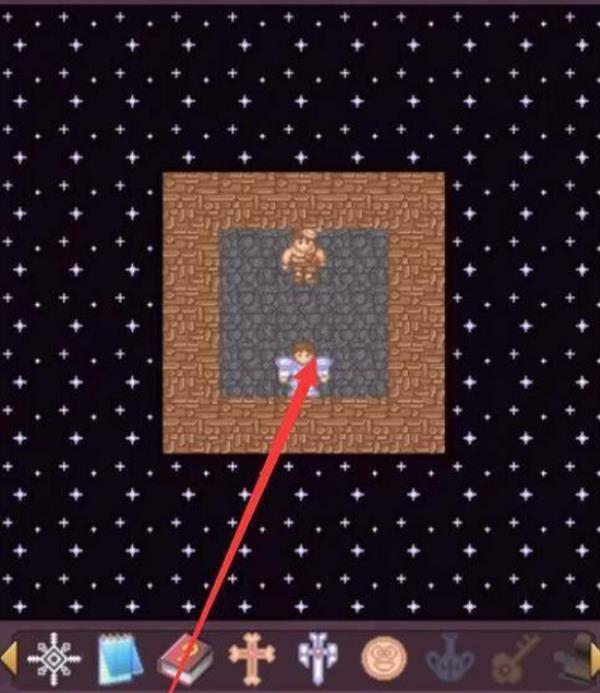This screenshot has height=693, width=600.
Task: Select the dimmed blue anchor-shaped item
Action: (447, 657)
